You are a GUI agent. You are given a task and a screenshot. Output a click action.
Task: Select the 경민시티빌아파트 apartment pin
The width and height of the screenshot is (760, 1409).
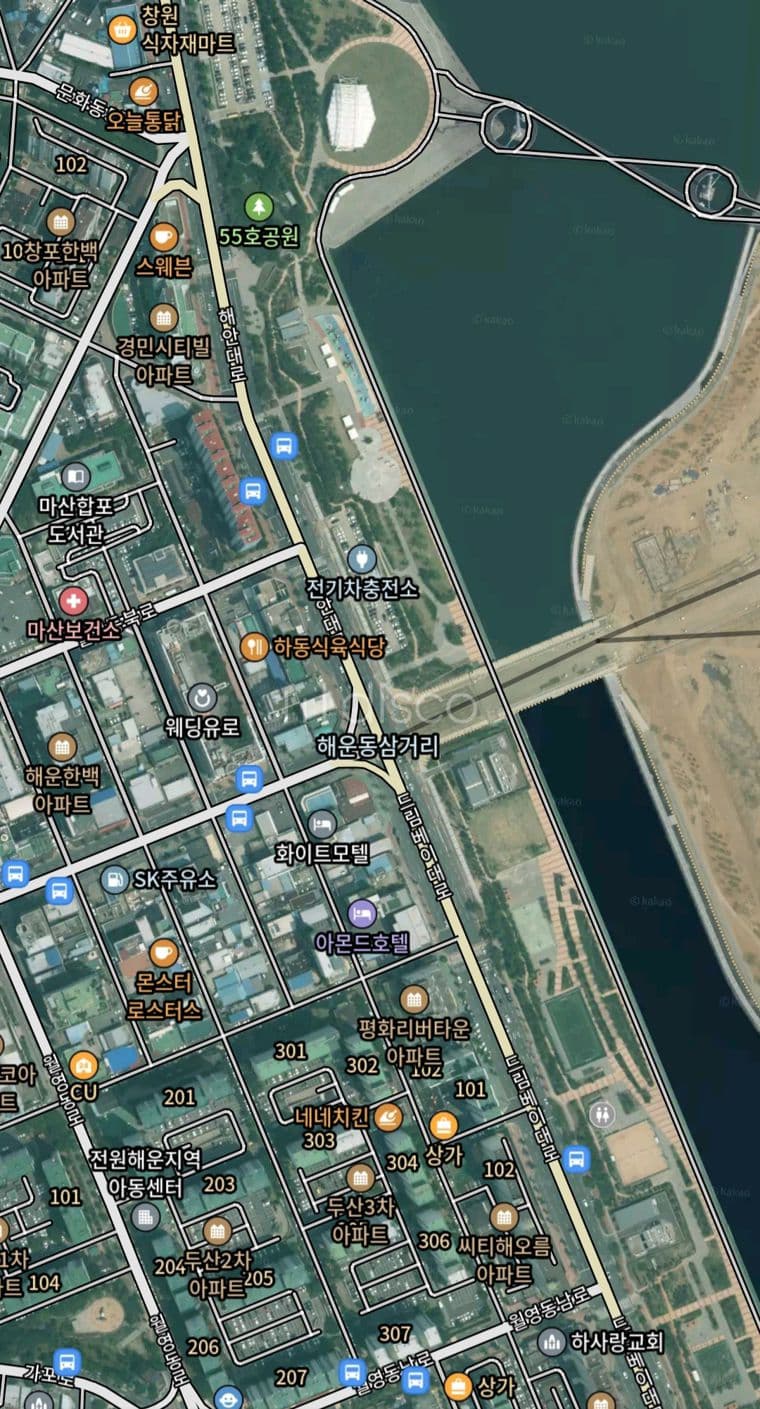pyautogui.click(x=164, y=318)
